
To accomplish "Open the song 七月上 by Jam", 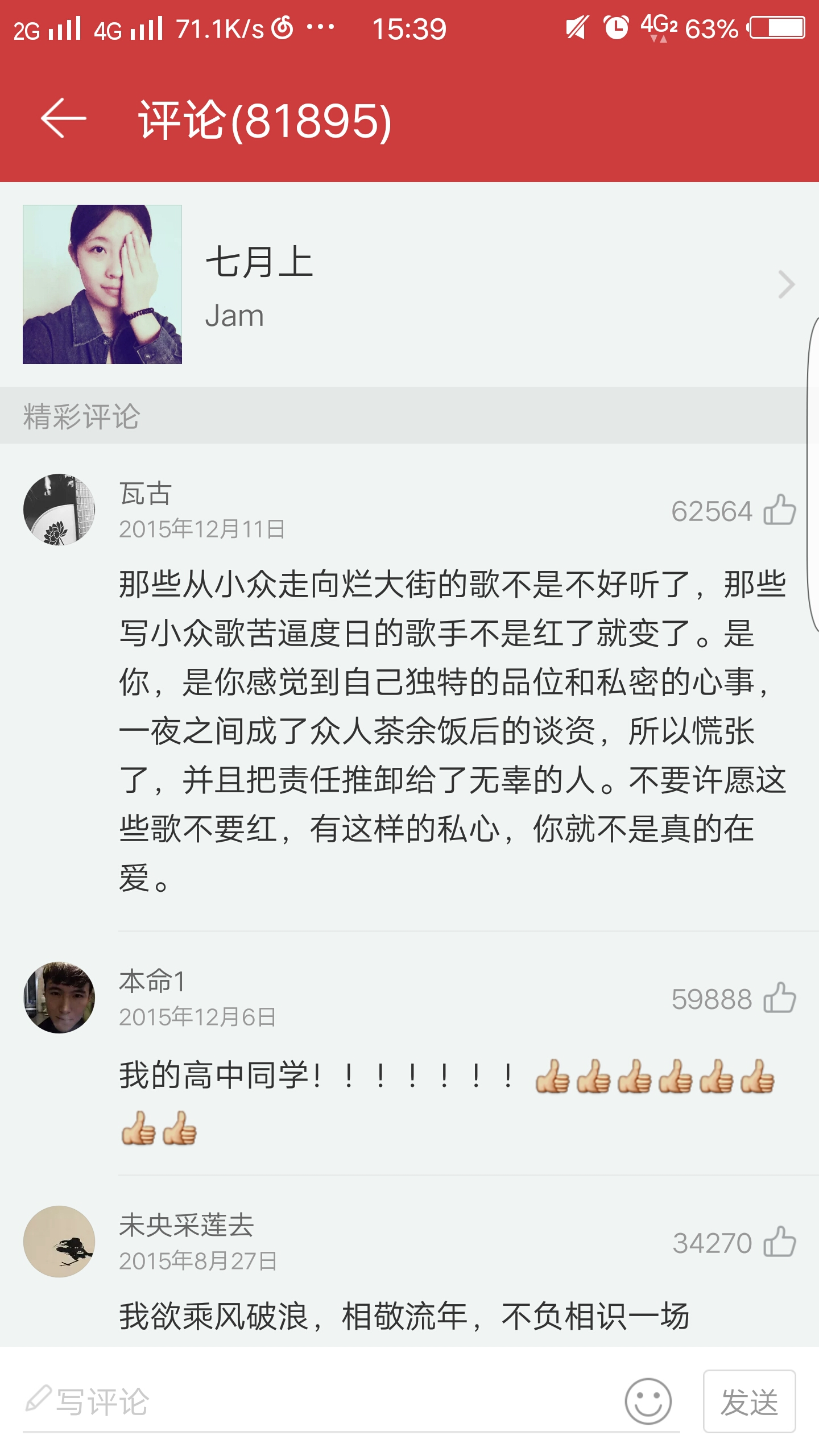I will [x=409, y=284].
